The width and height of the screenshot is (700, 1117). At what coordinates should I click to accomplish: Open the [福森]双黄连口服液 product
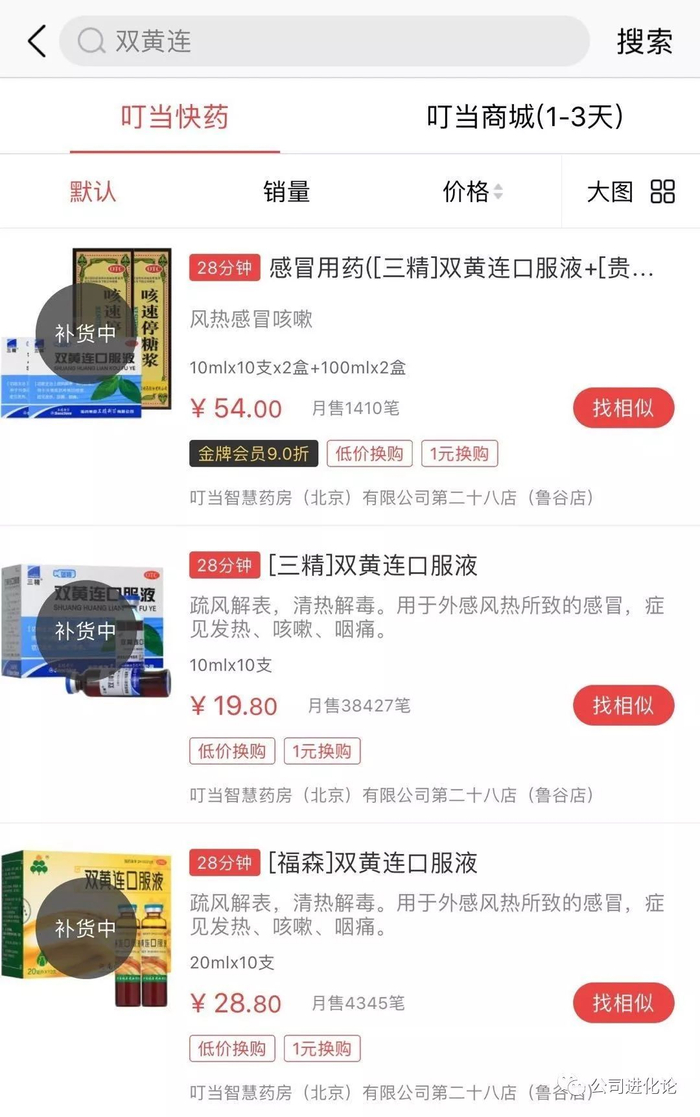click(373, 863)
